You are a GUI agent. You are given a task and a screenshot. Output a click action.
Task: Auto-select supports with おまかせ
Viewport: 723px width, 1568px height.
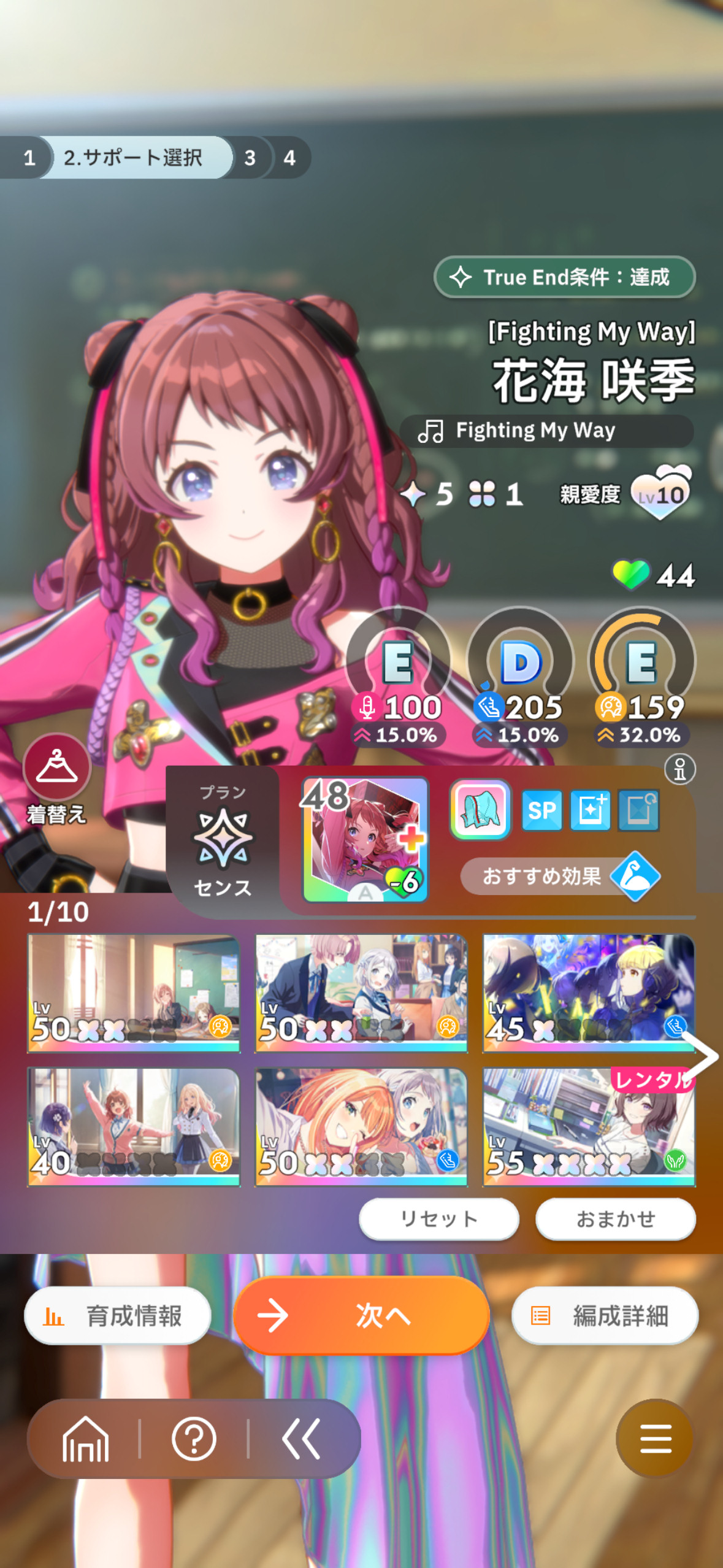616,1219
